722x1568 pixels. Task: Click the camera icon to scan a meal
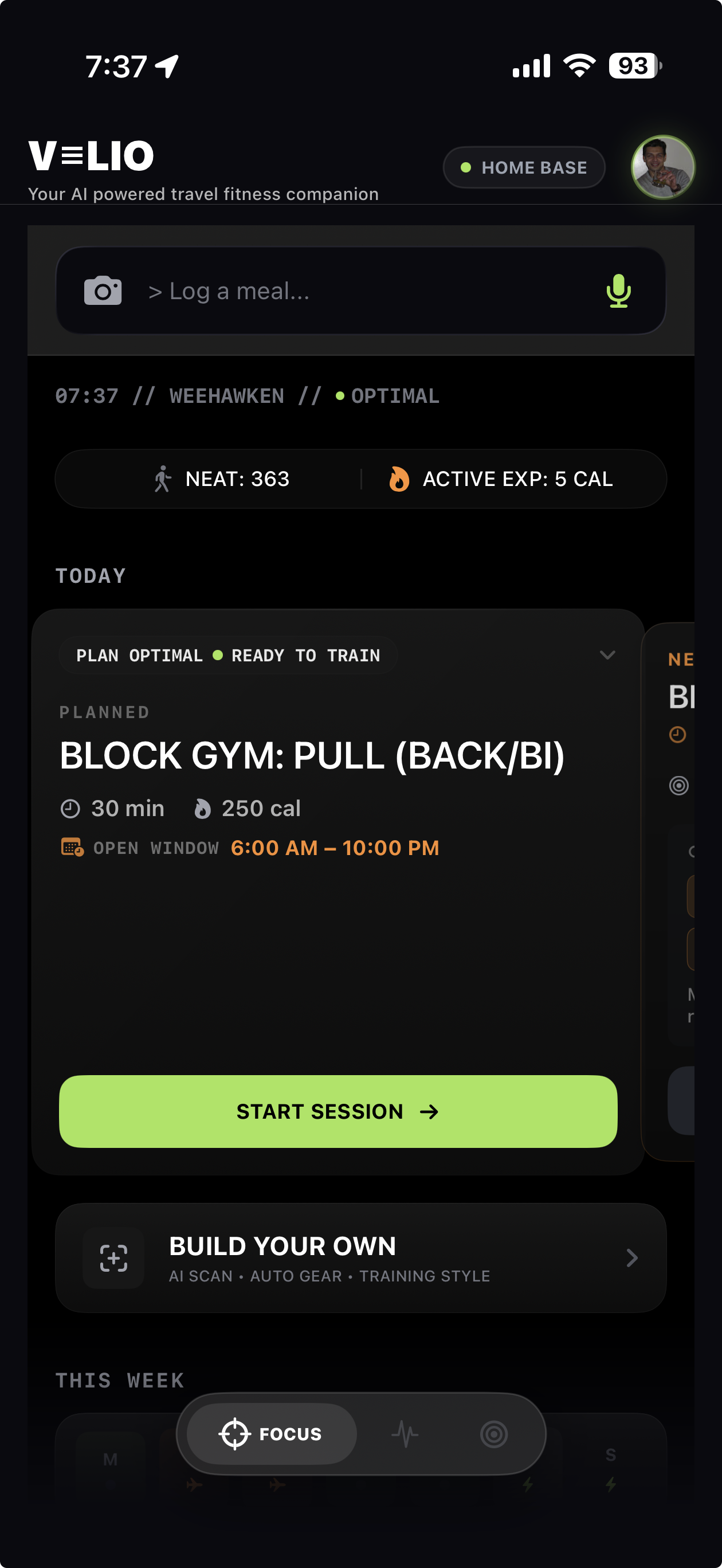[104, 291]
